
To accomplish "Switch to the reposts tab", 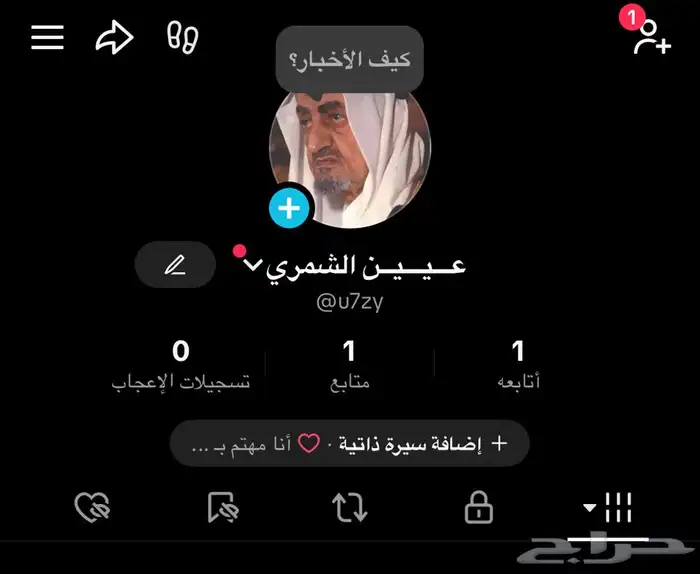I will point(350,508).
